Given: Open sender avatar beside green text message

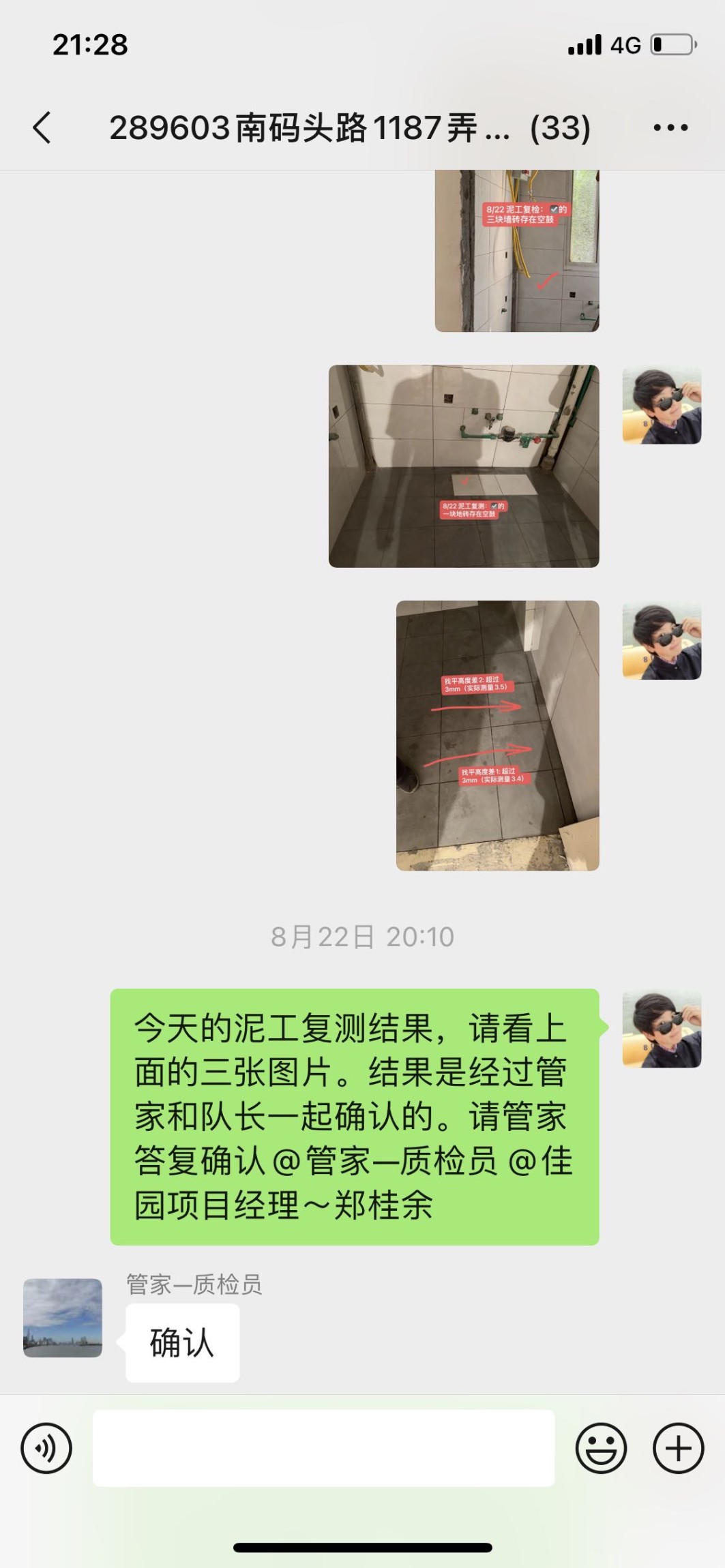Looking at the screenshot, I should pyautogui.click(x=662, y=1029).
